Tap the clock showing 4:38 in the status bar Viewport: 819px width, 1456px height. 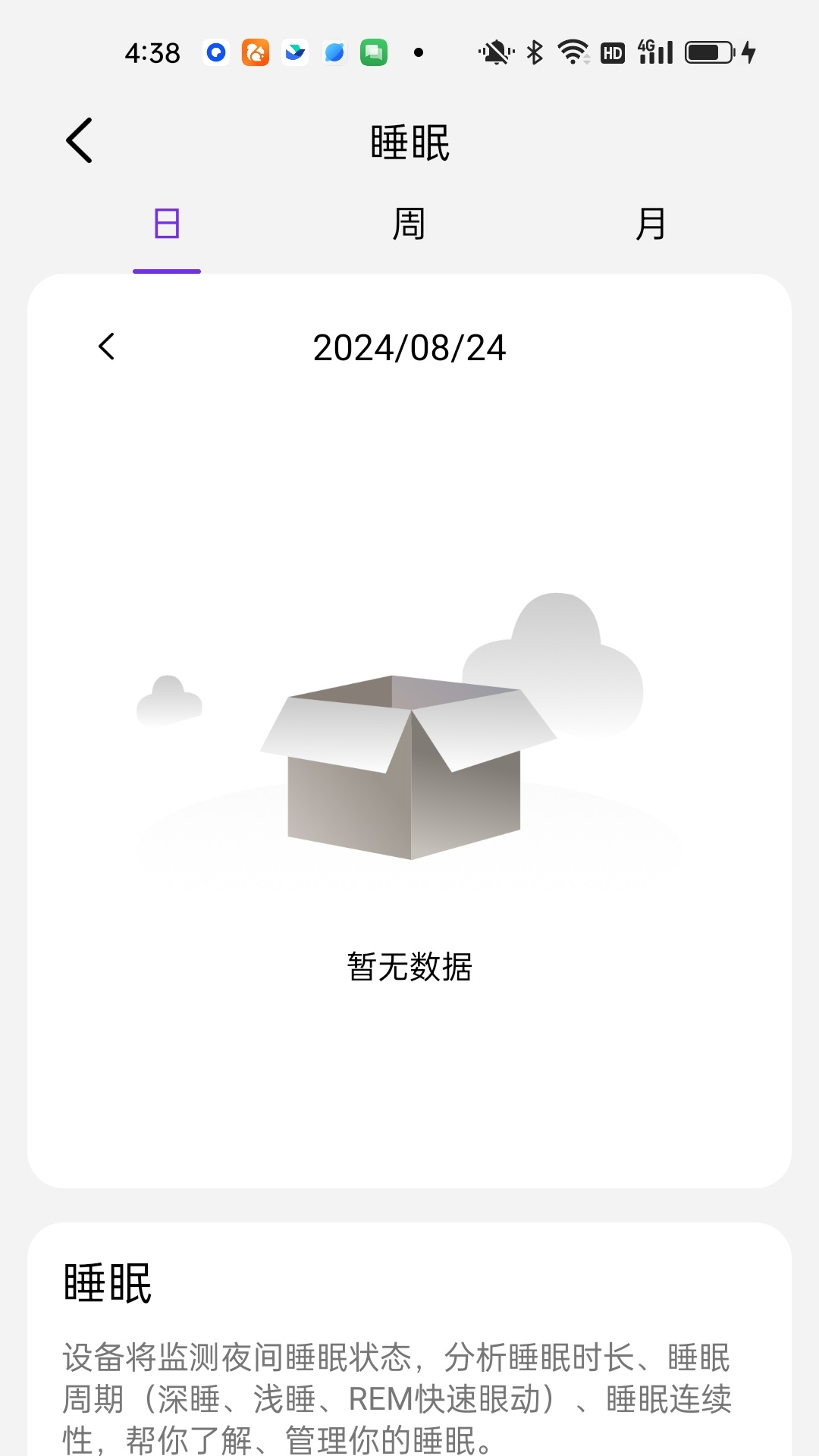tap(152, 52)
